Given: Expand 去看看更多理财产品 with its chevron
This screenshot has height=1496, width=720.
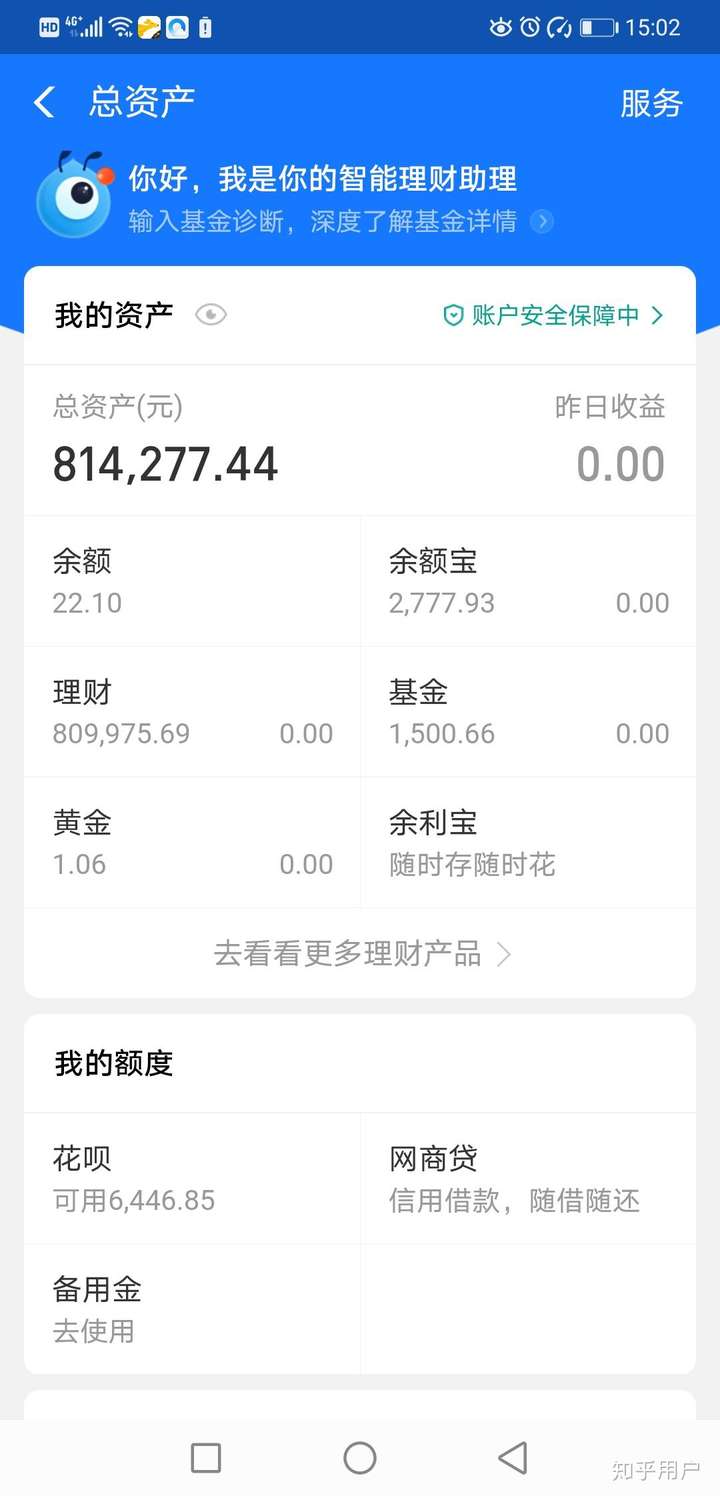Looking at the screenshot, I should coord(360,954).
